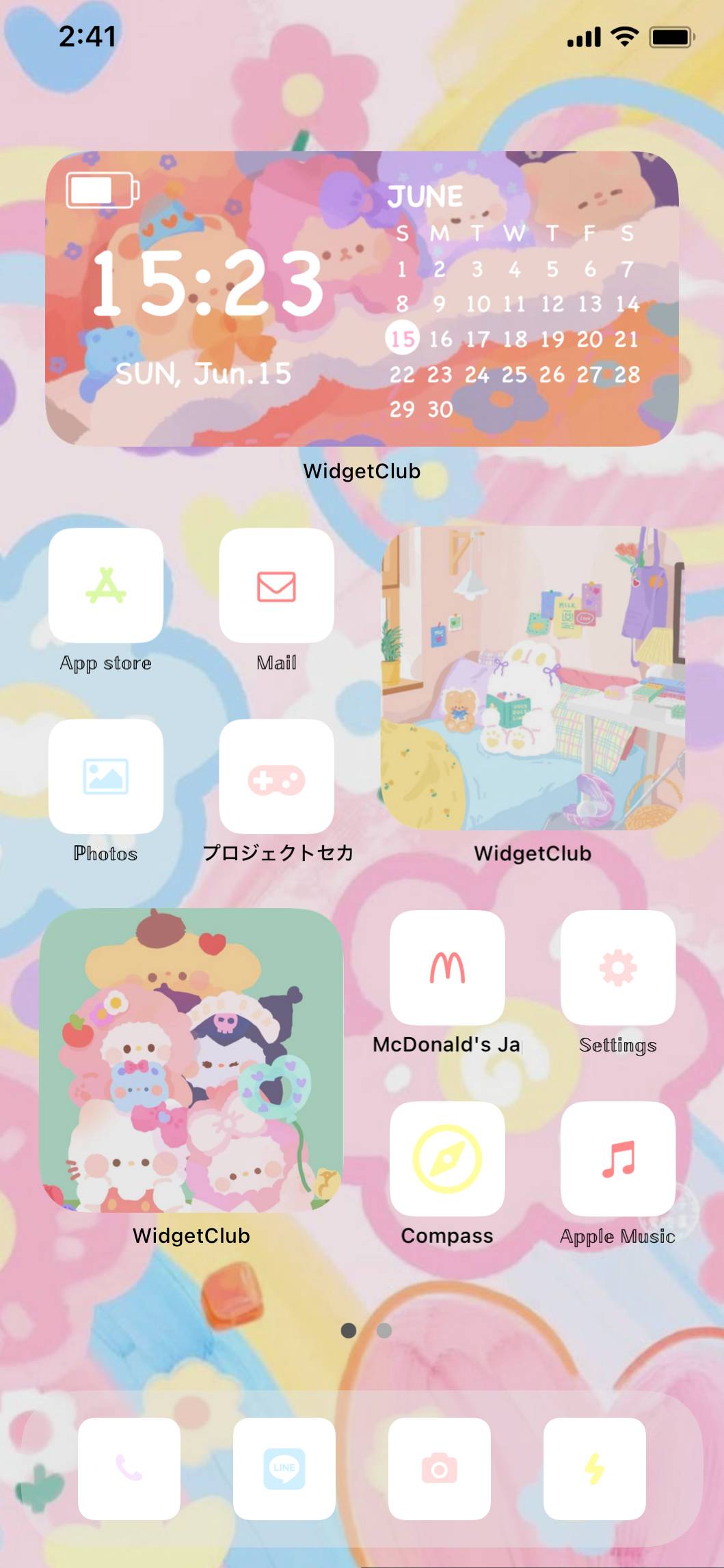
Task: Open the Camera from the dock
Action: coord(440,1468)
